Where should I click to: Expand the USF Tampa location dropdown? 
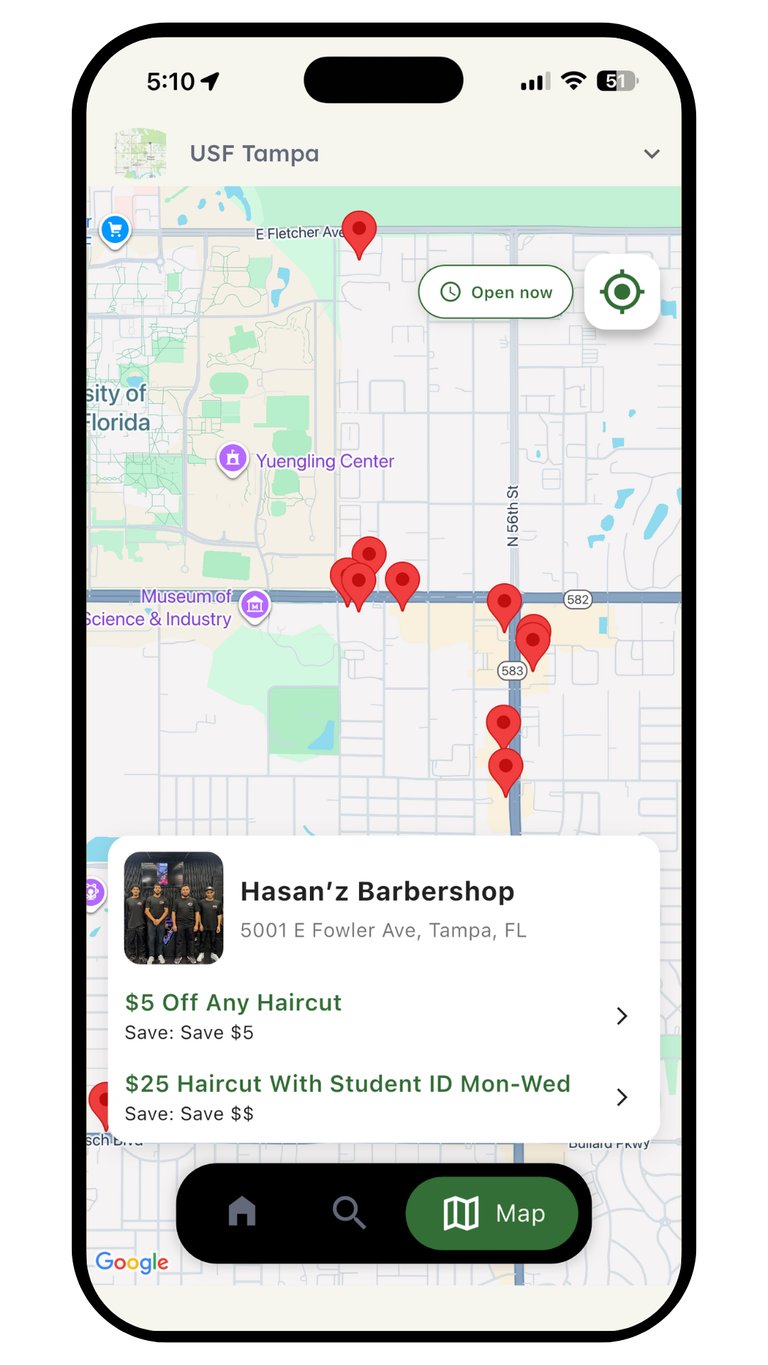click(651, 154)
